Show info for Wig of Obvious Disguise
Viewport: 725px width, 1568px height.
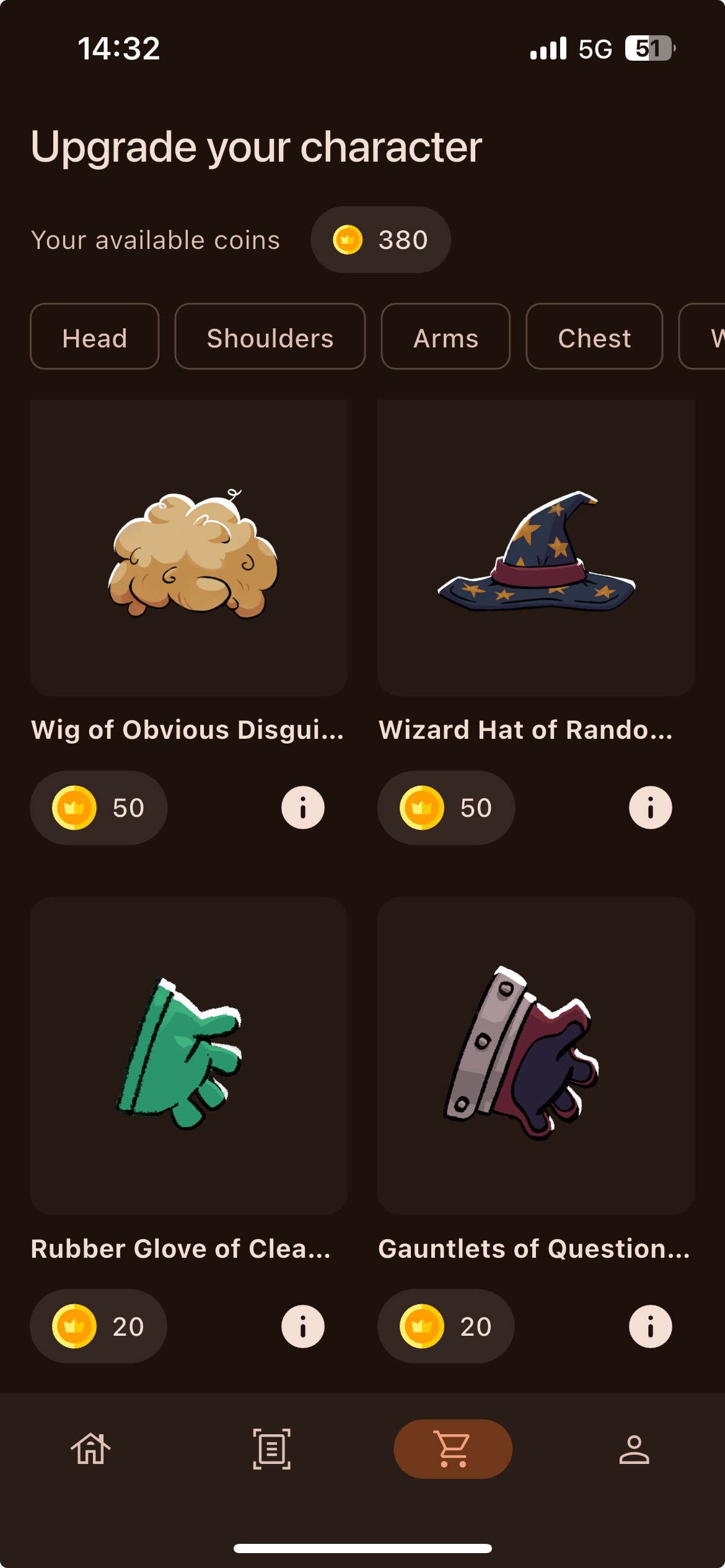[302, 808]
